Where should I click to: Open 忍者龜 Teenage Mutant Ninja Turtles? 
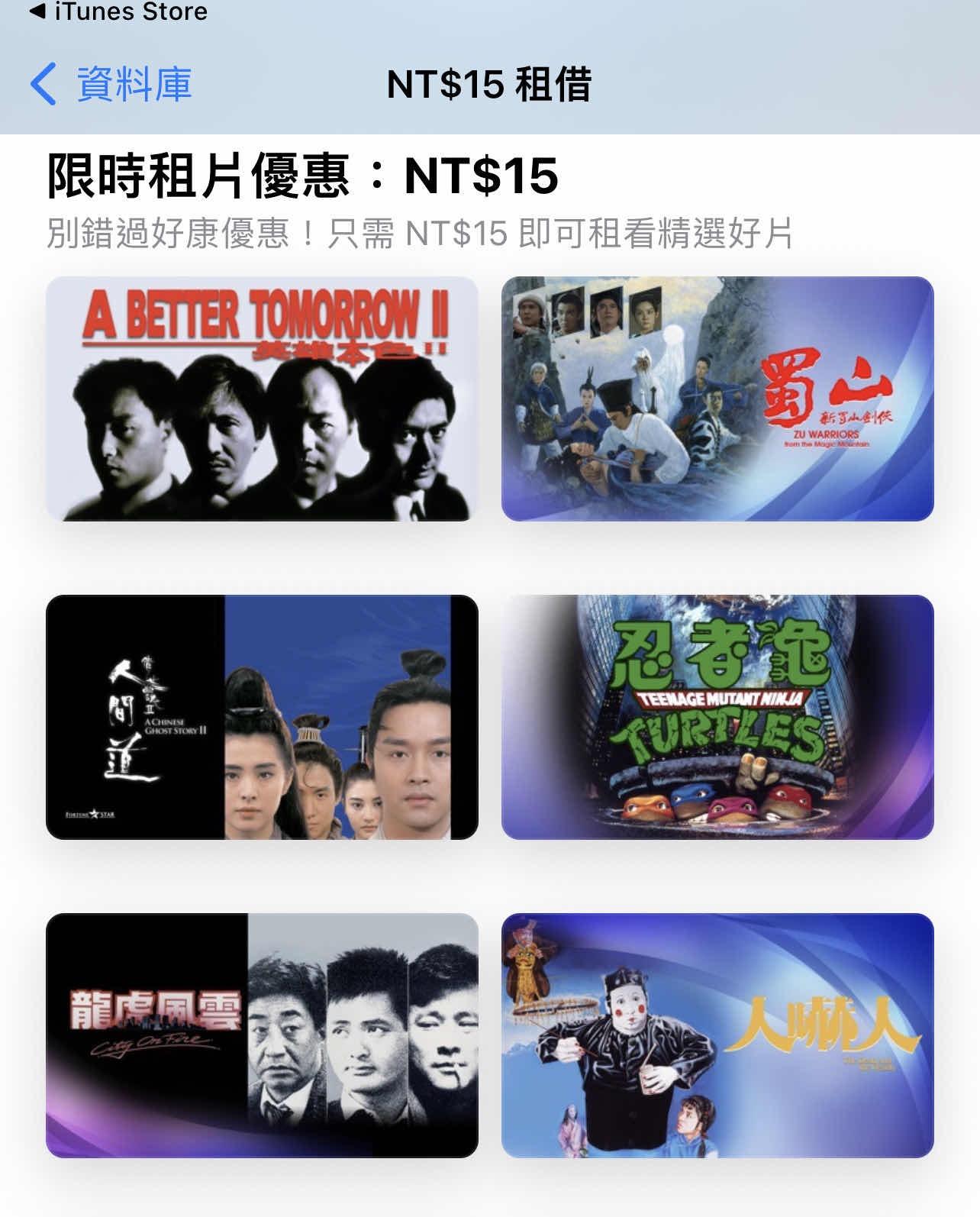click(x=717, y=717)
